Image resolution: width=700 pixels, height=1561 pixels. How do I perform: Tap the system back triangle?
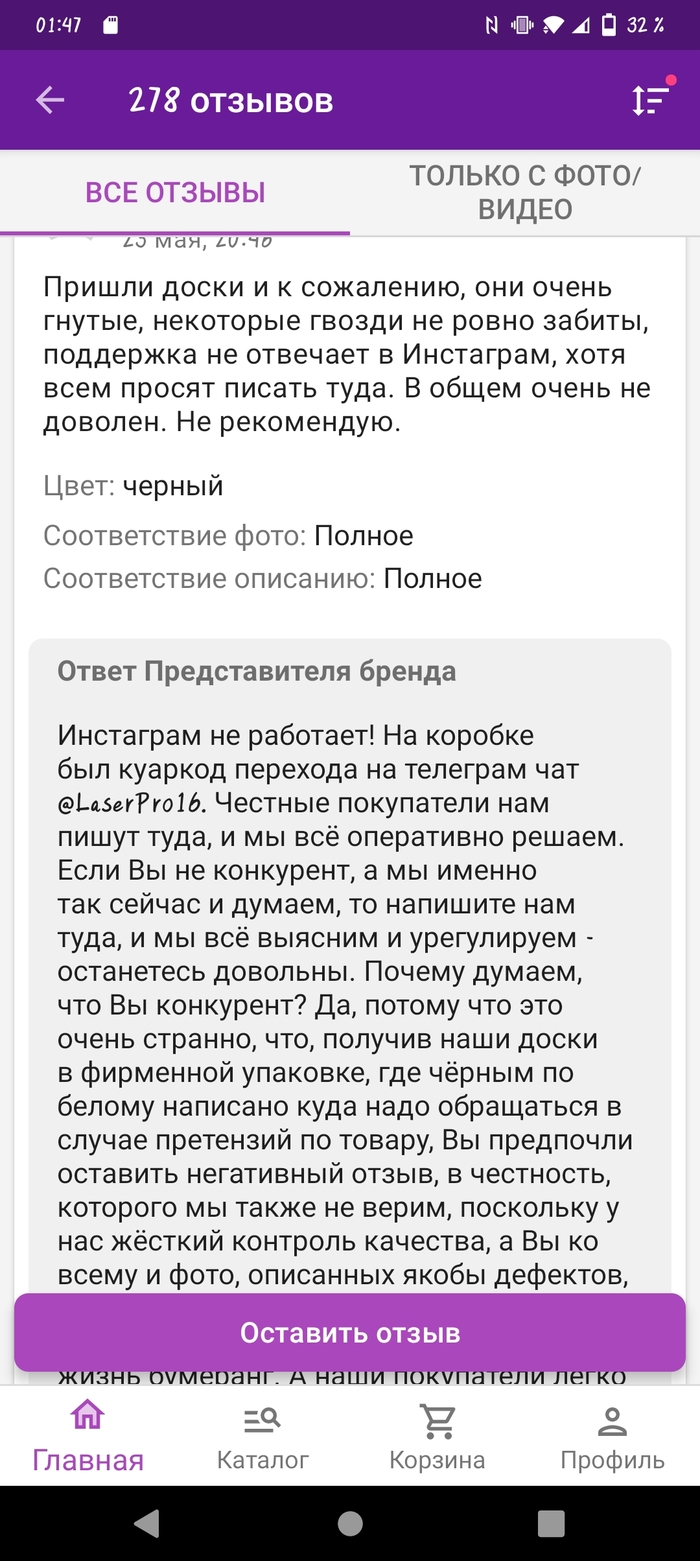pyautogui.click(x=147, y=1523)
